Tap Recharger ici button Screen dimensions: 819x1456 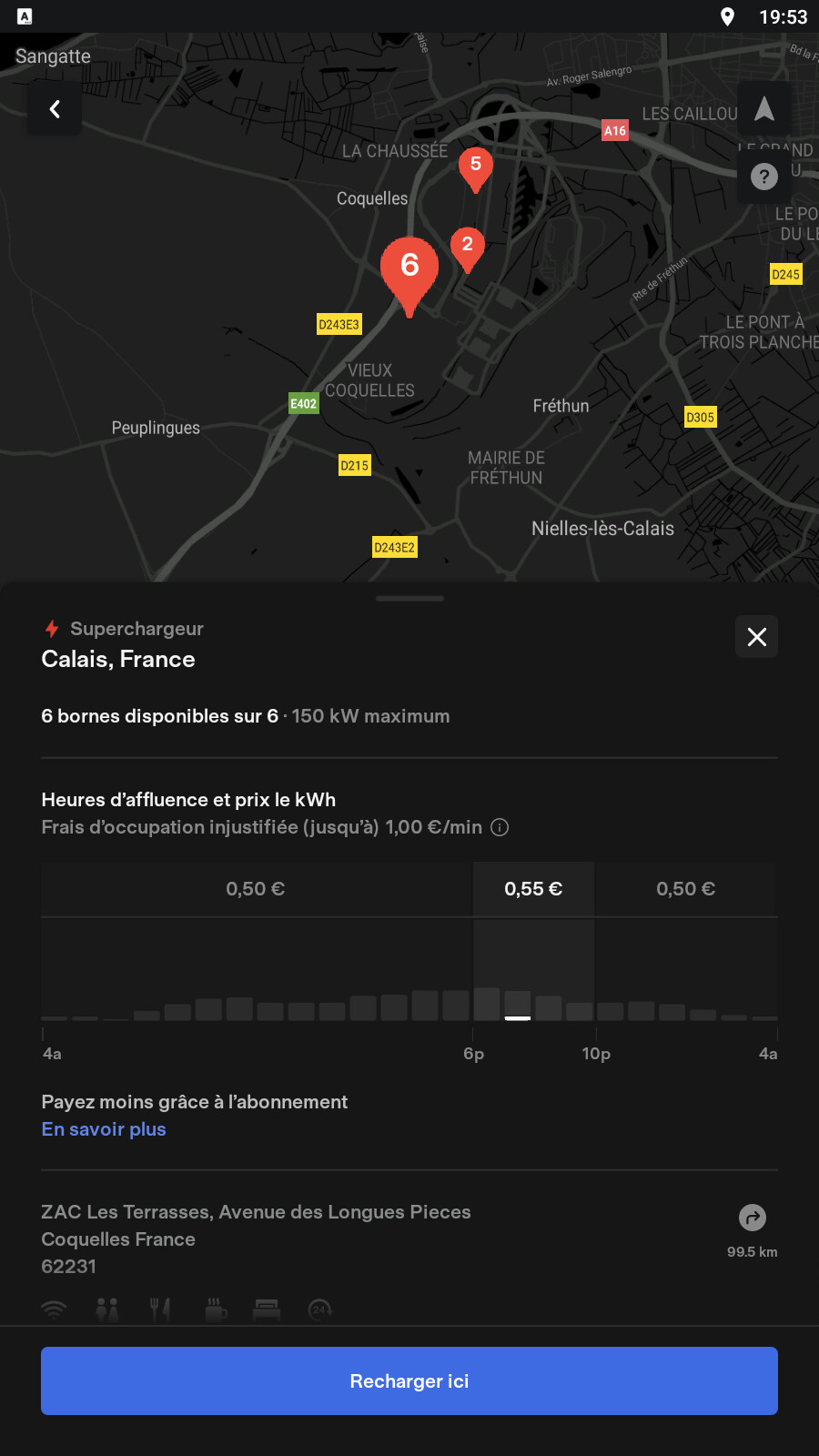(409, 1380)
